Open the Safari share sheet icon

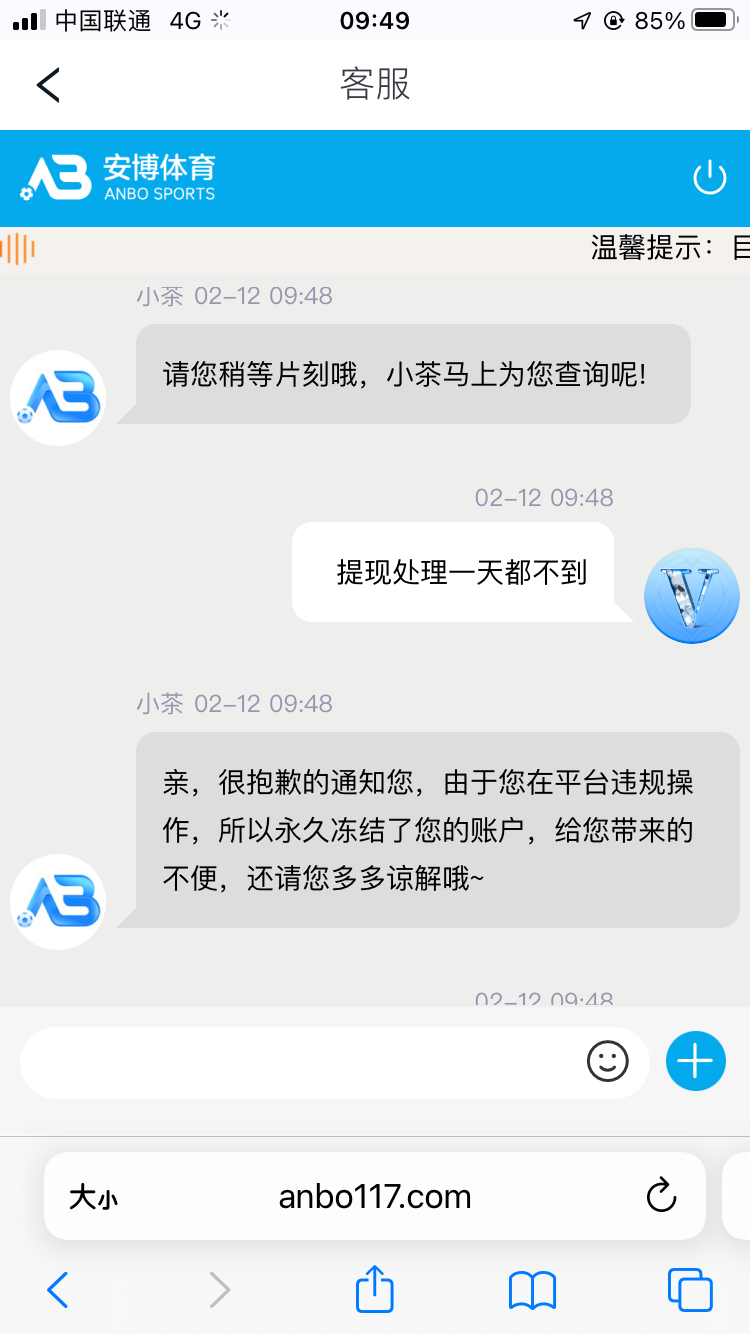click(374, 1290)
